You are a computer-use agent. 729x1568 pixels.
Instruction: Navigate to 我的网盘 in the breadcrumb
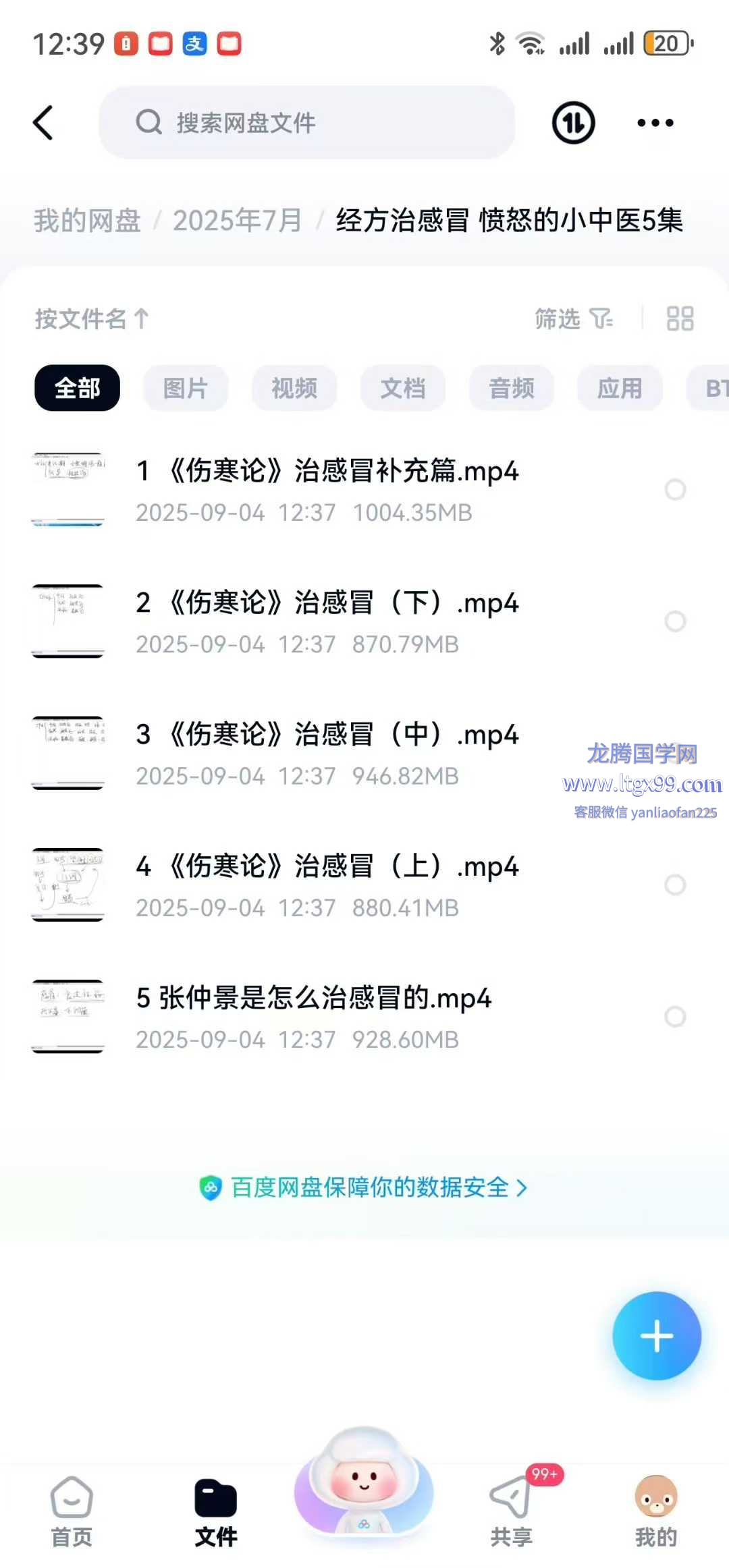87,221
